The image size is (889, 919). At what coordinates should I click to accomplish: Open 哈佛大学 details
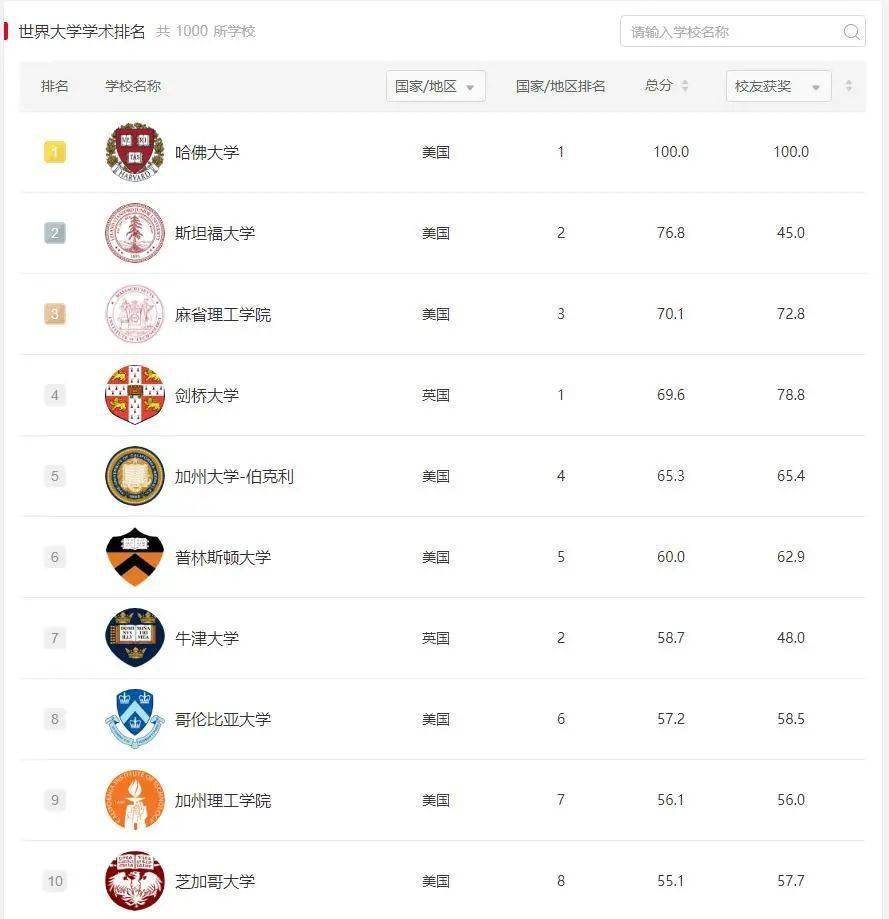pos(207,152)
